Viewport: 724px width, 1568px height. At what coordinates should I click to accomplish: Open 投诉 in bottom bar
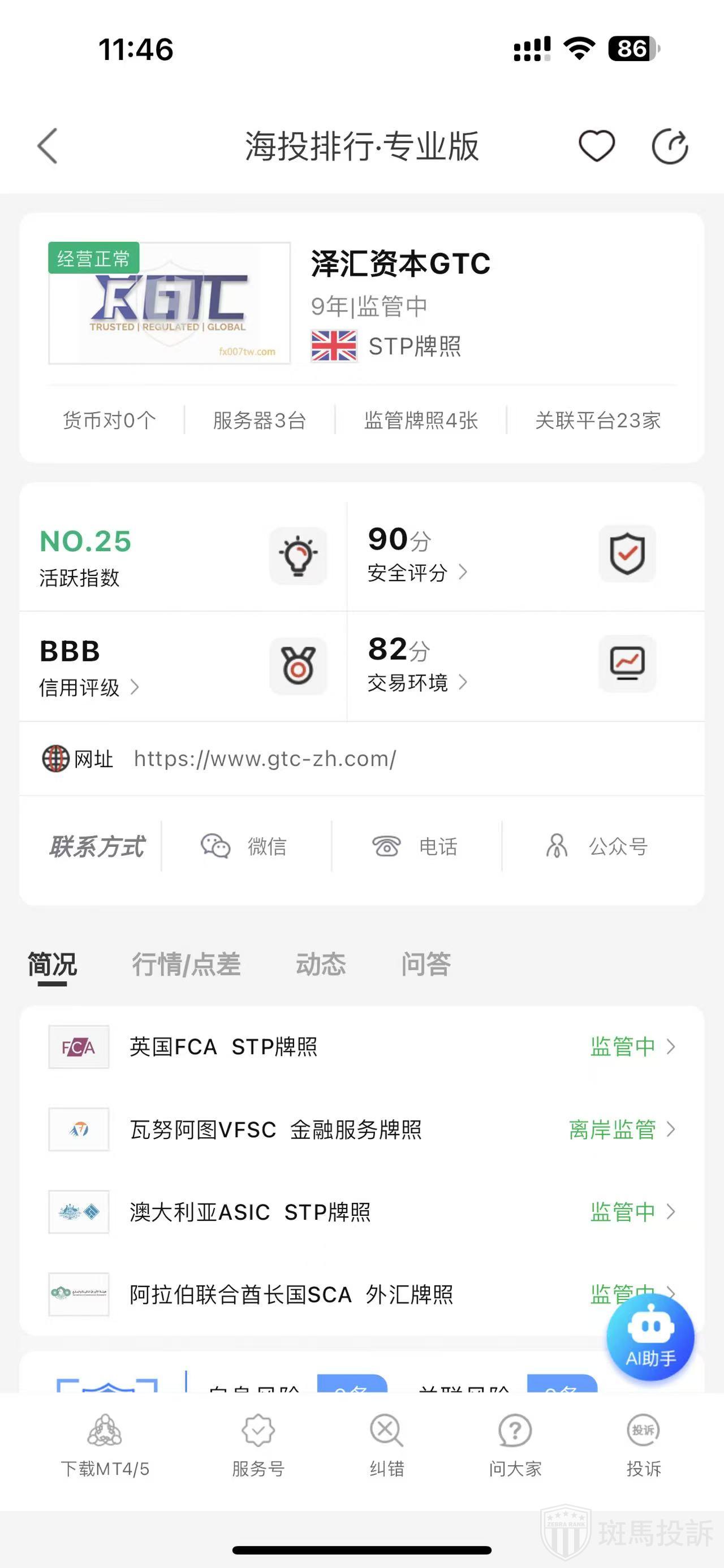644,1446
